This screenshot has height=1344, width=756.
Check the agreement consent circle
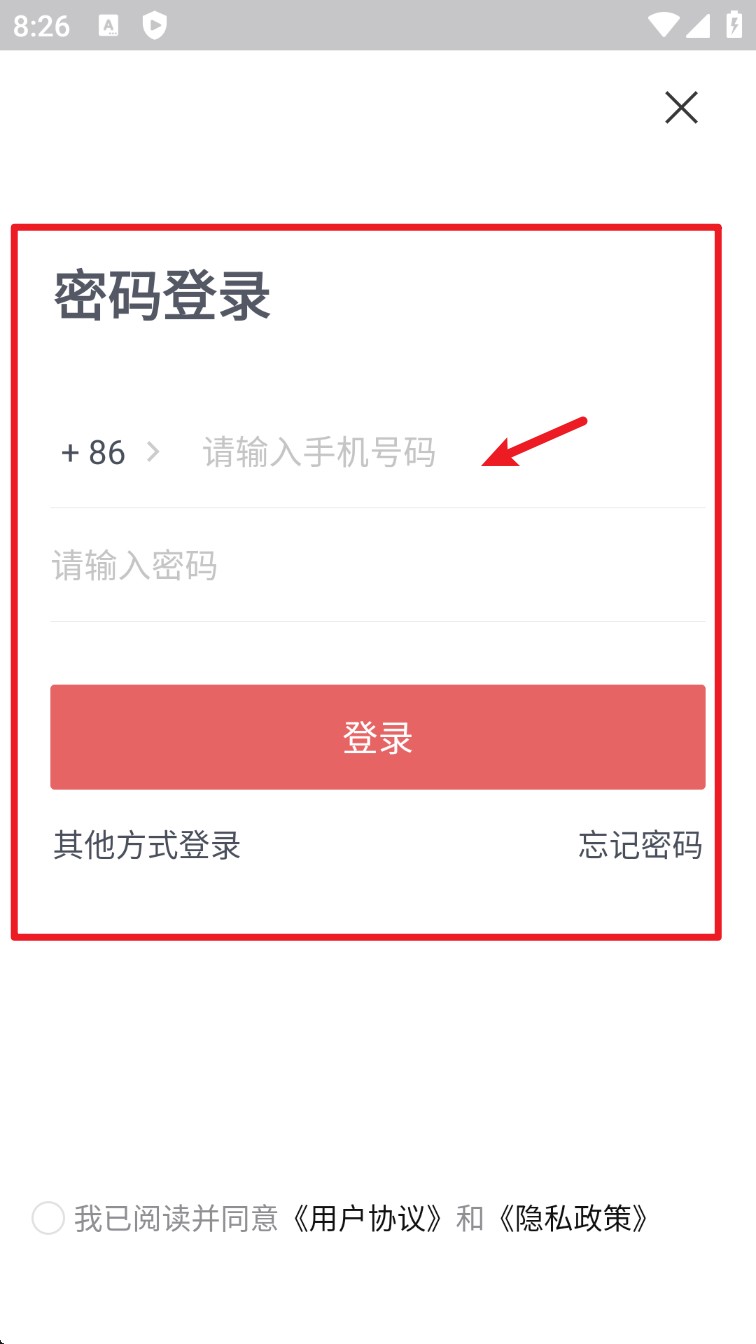click(48, 1218)
